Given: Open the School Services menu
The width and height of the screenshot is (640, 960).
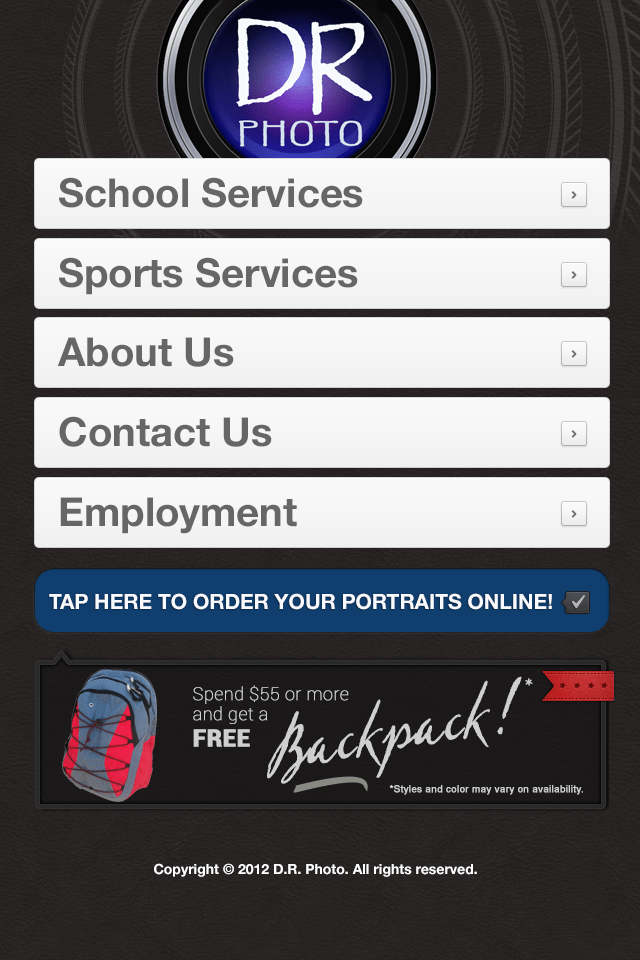Looking at the screenshot, I should pos(321,194).
